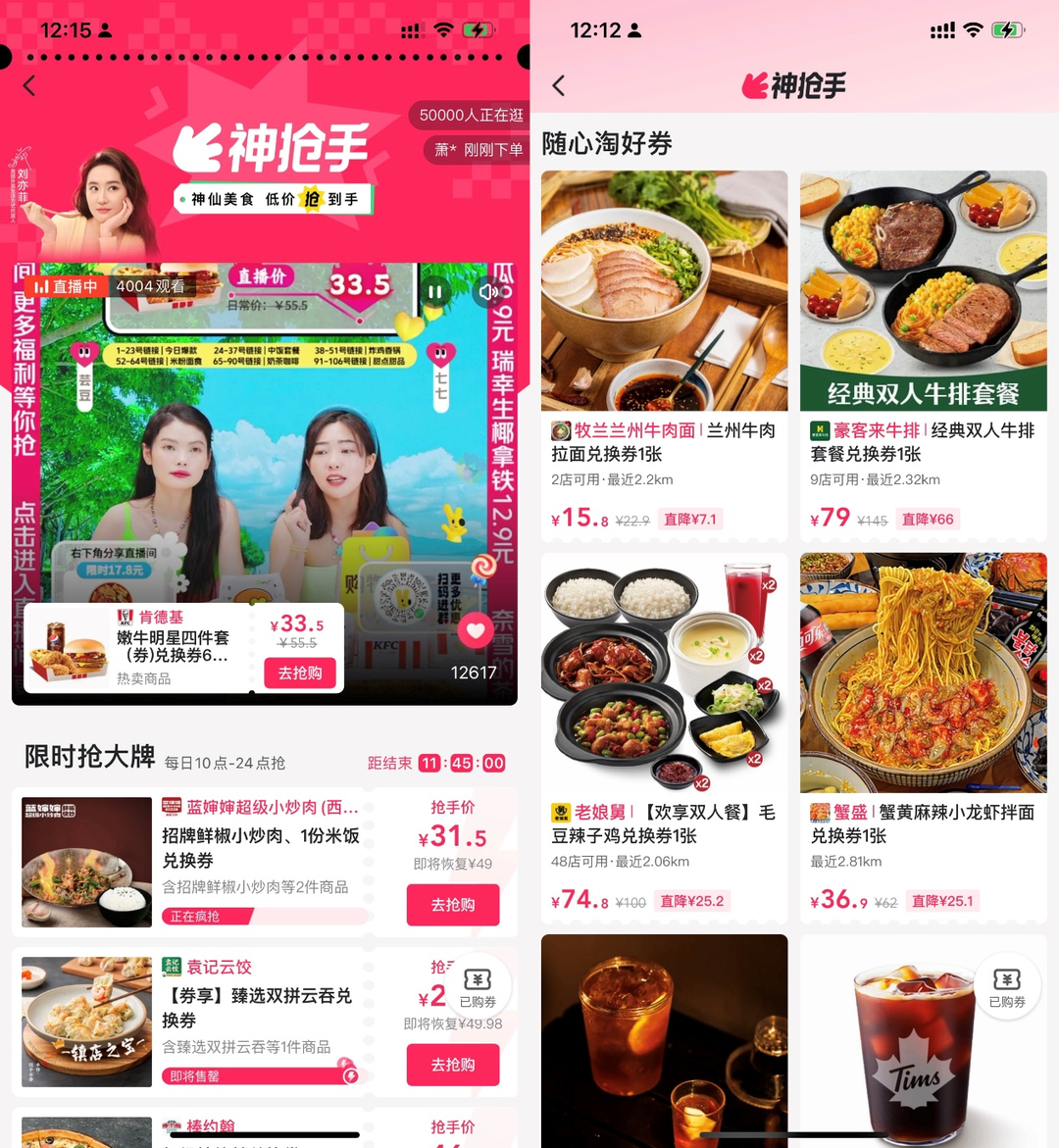Screen dimensions: 1059x1148
Task: Open 已购券 over the Tims coffee card
Action: 1007,988
